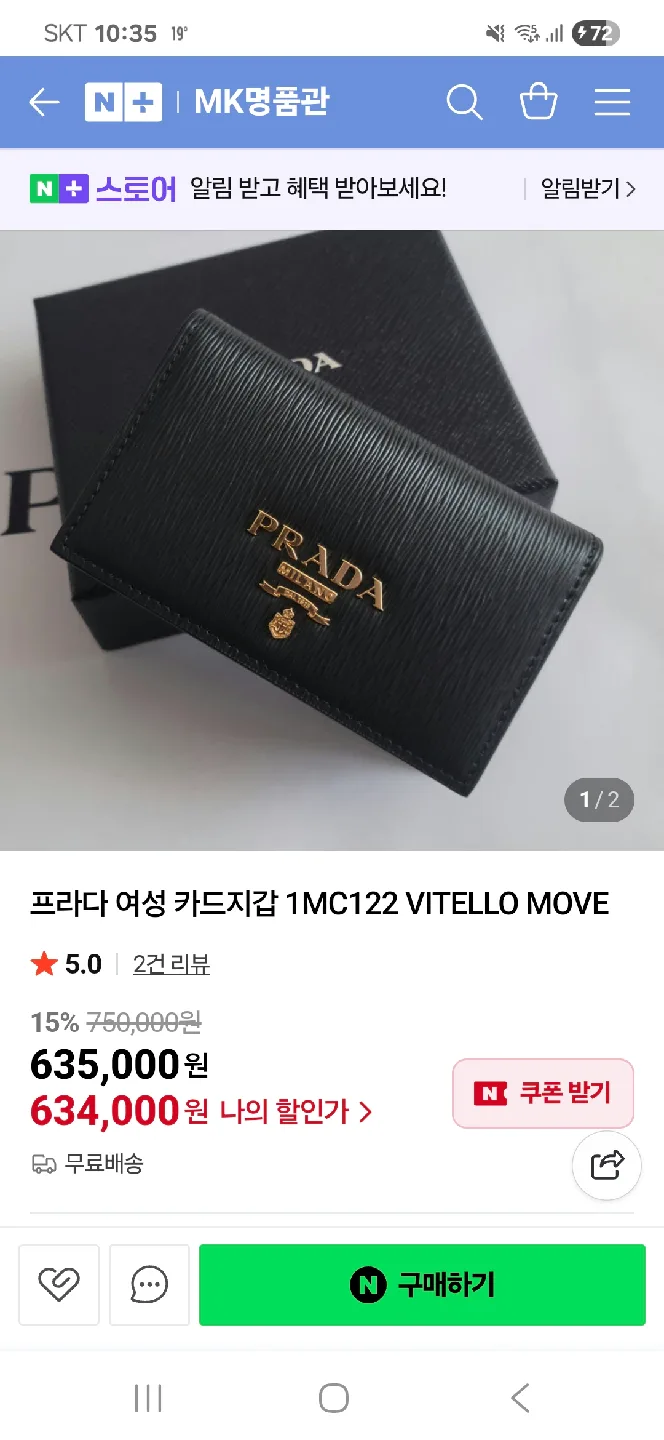The height and width of the screenshot is (1440, 664).
Task: Tap the 쿠폰 받기 coupon button
Action: point(543,1093)
